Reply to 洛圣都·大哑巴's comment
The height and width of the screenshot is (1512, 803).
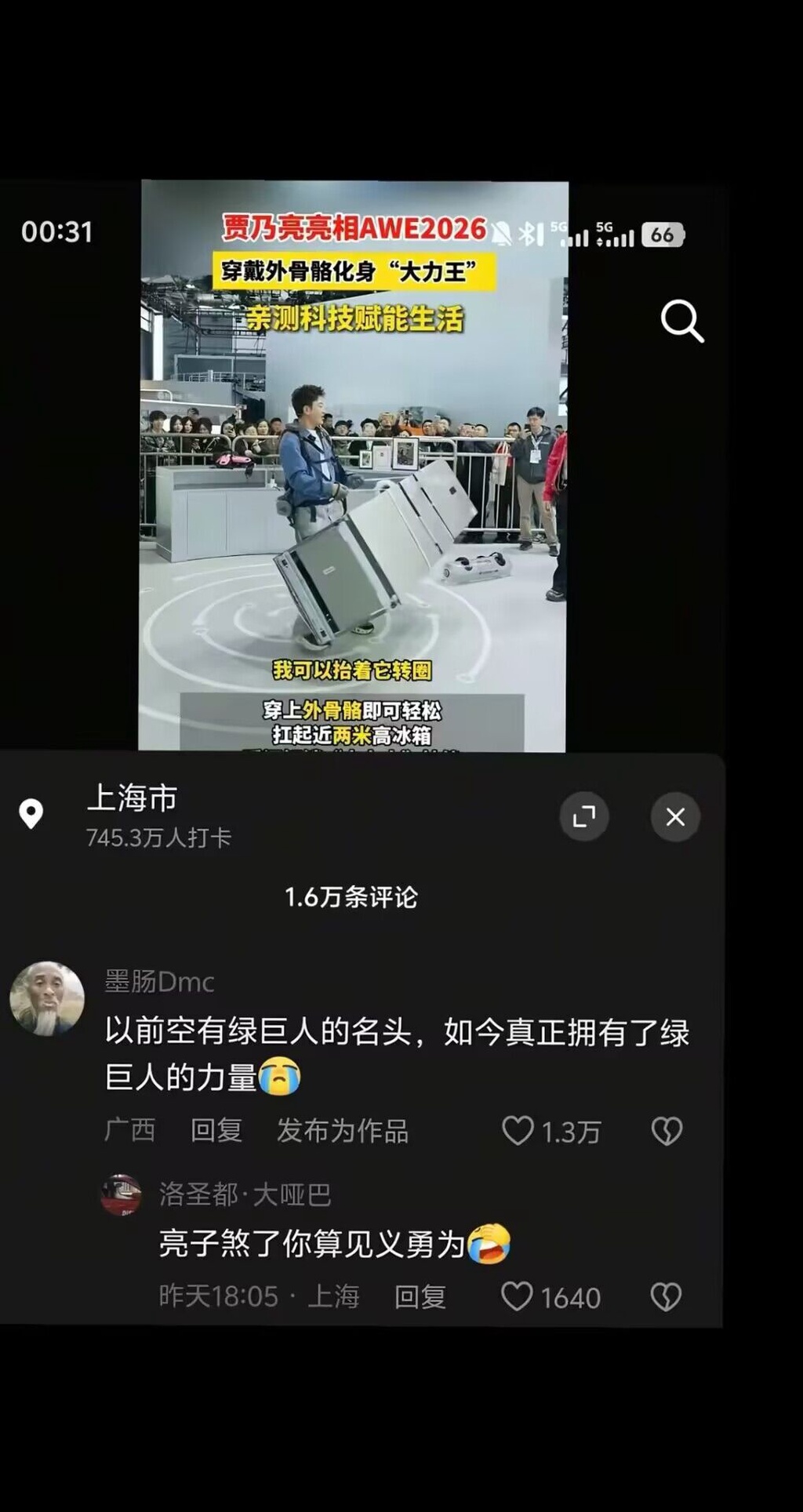click(x=420, y=1296)
